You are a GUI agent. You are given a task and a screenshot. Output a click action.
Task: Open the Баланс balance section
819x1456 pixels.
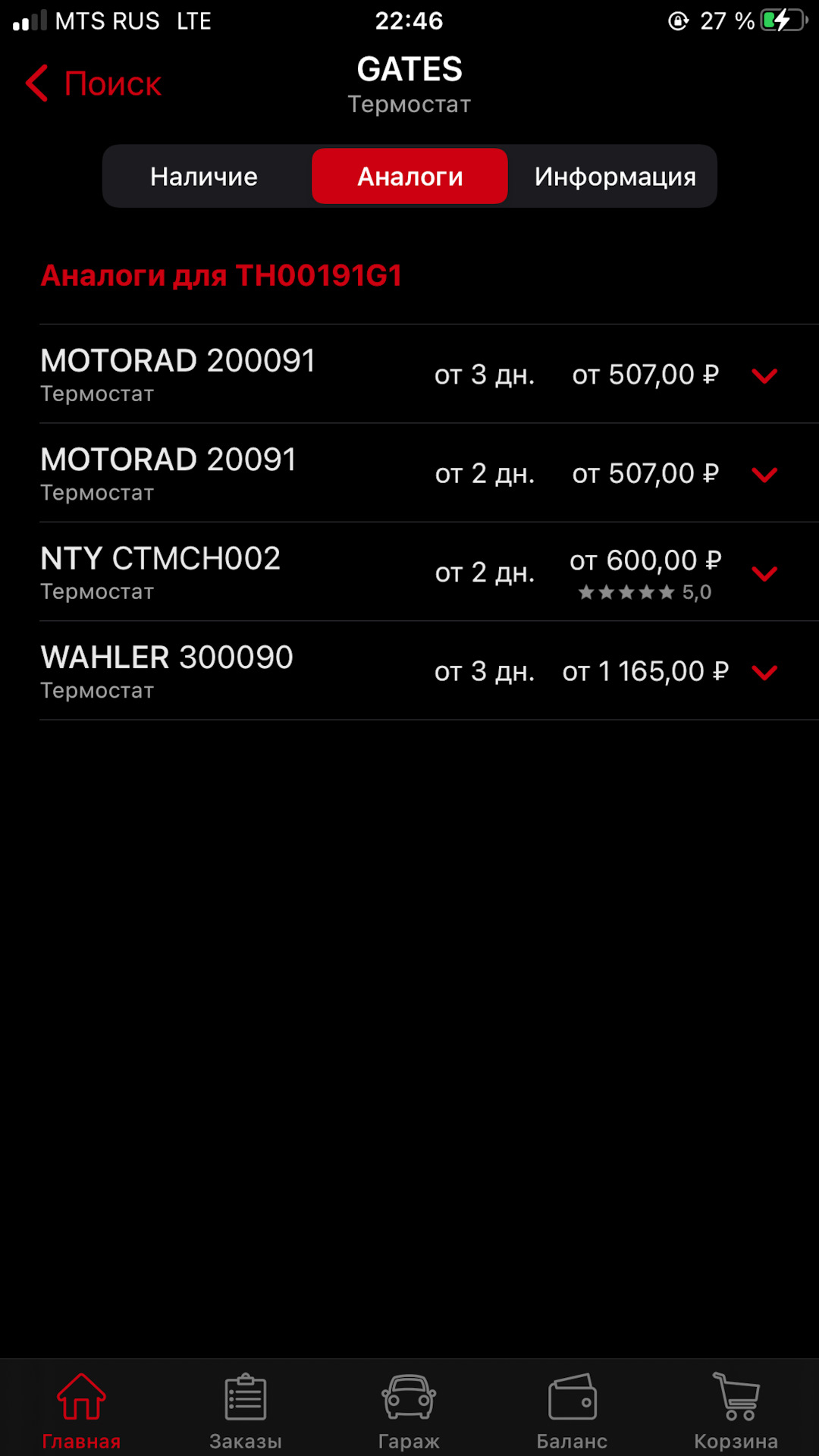(x=573, y=1408)
